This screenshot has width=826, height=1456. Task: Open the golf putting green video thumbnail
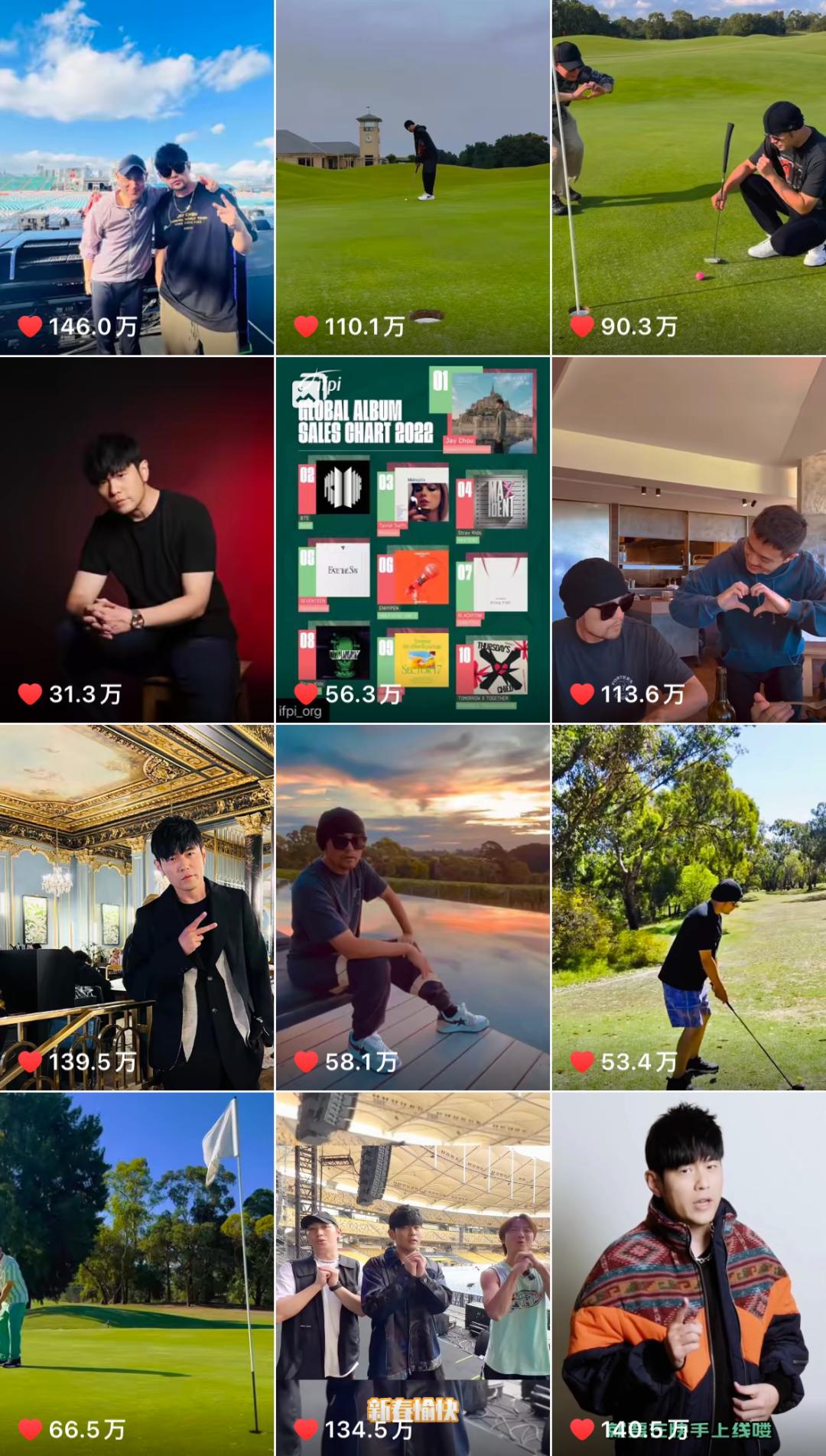pos(413,176)
